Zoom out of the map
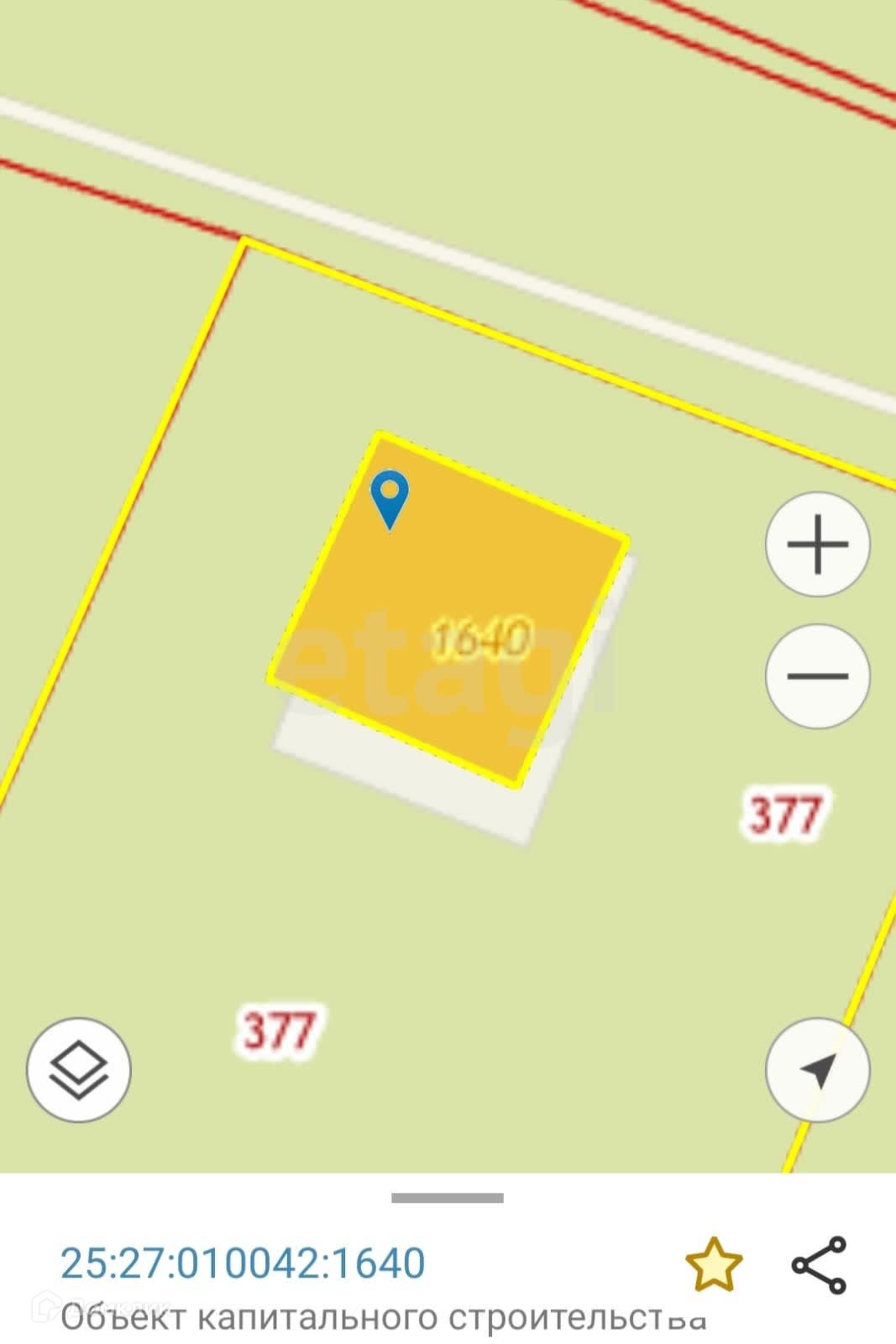Image resolution: width=896 pixels, height=1344 pixels. click(x=817, y=675)
